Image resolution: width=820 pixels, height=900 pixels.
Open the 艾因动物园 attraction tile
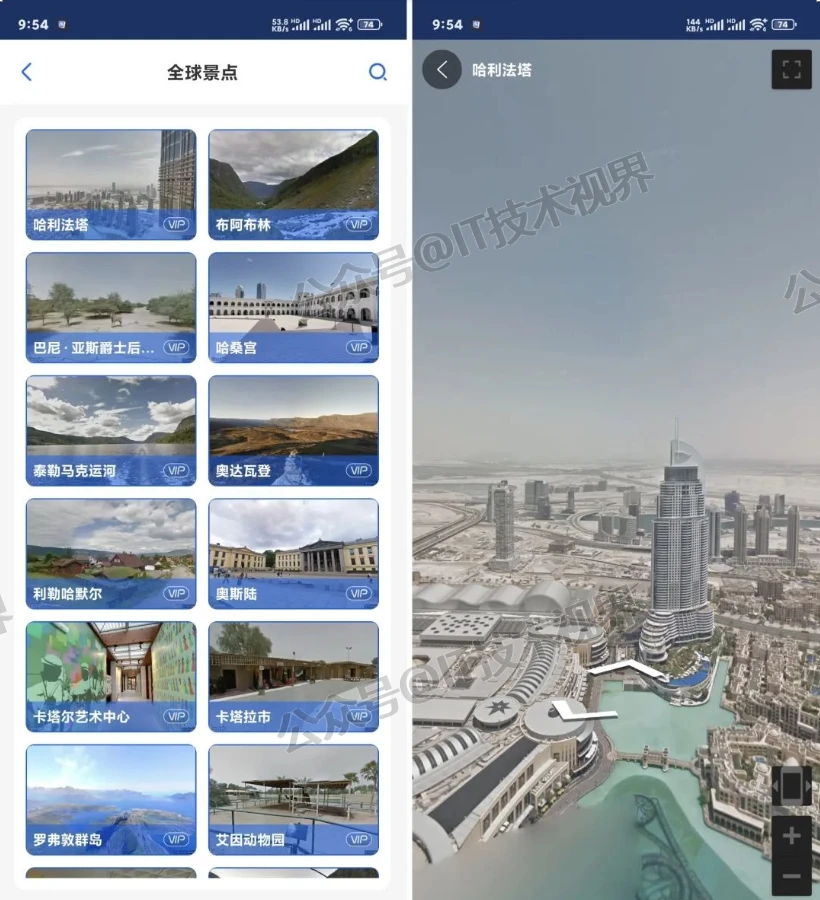click(x=293, y=799)
